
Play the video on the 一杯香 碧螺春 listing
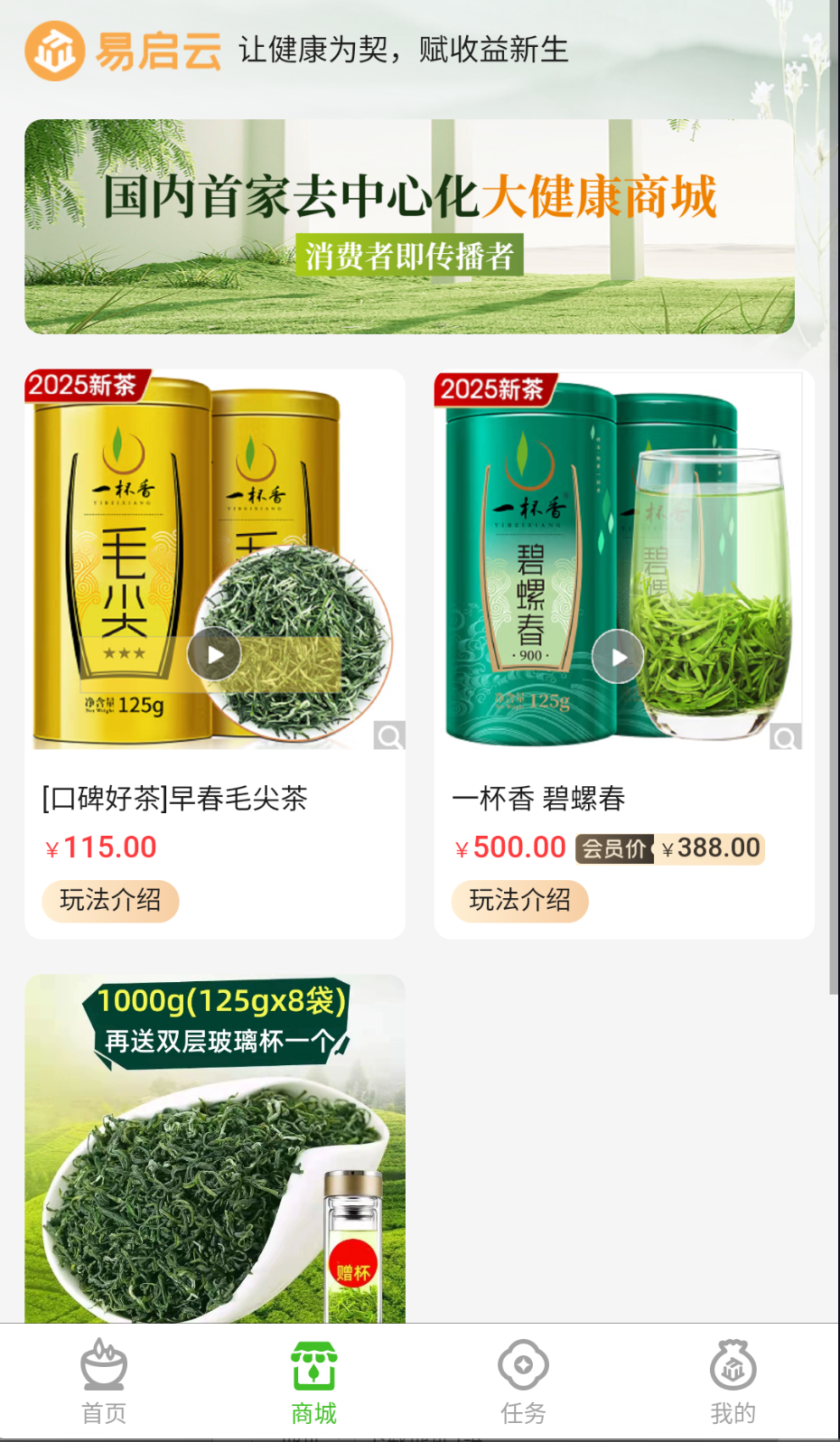(617, 657)
